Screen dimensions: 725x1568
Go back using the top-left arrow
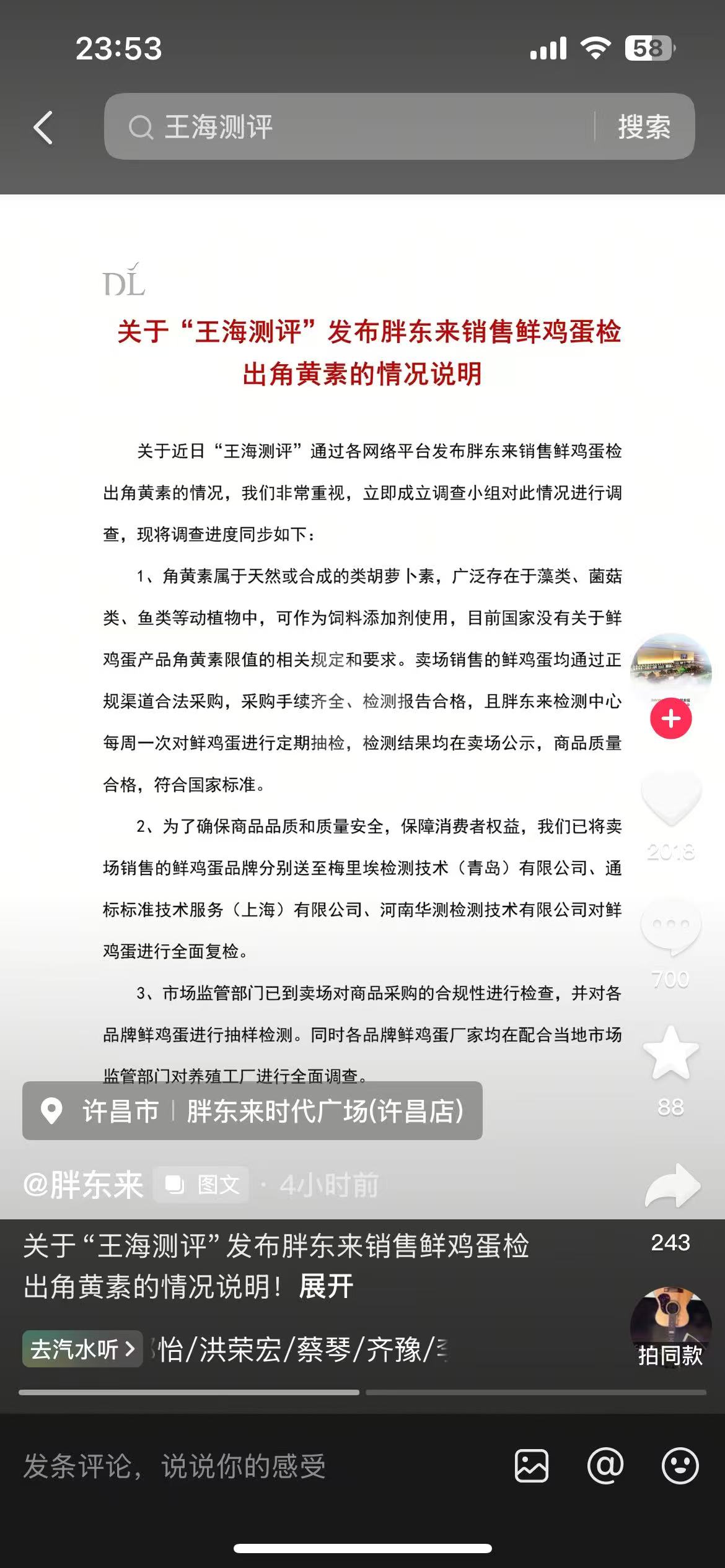pos(43,128)
